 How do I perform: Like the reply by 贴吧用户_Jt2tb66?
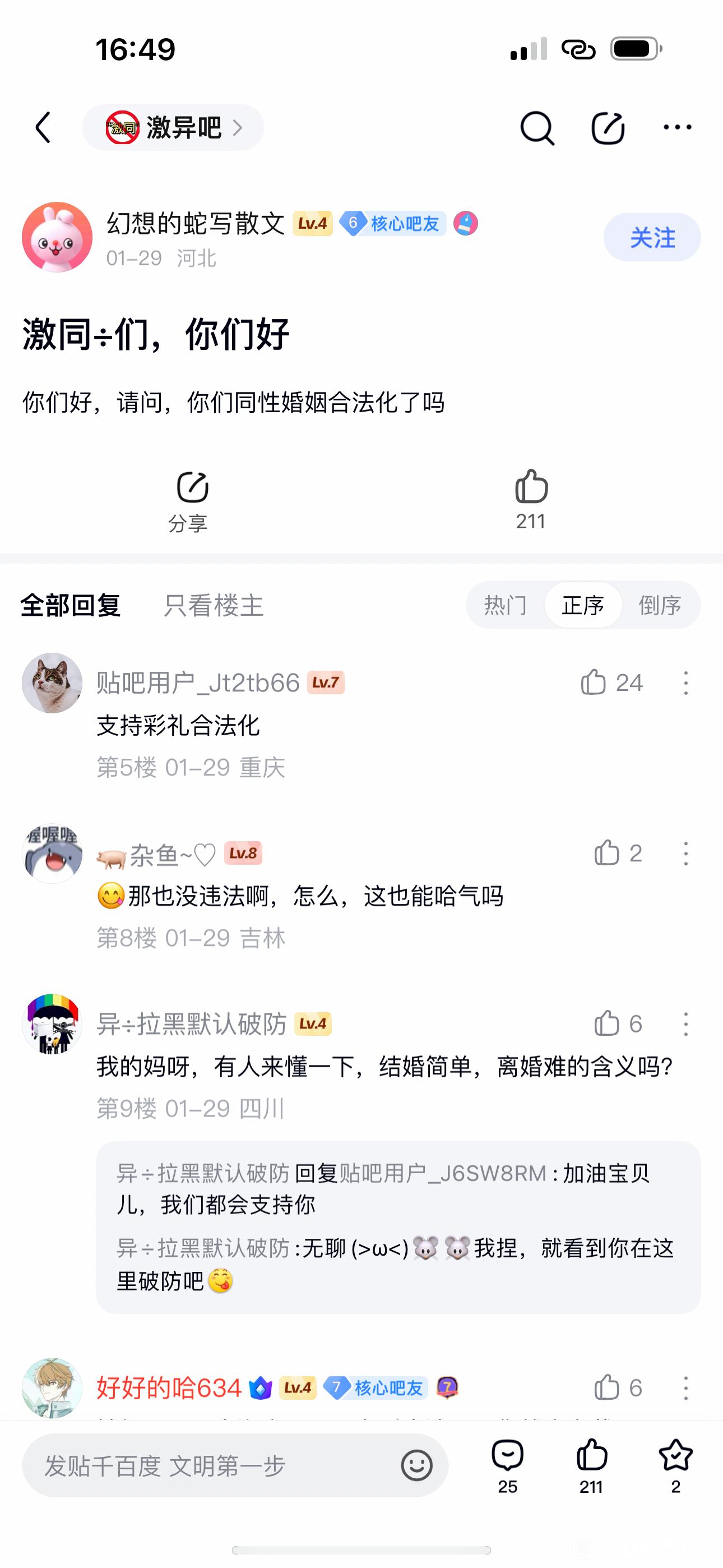pyautogui.click(x=594, y=682)
